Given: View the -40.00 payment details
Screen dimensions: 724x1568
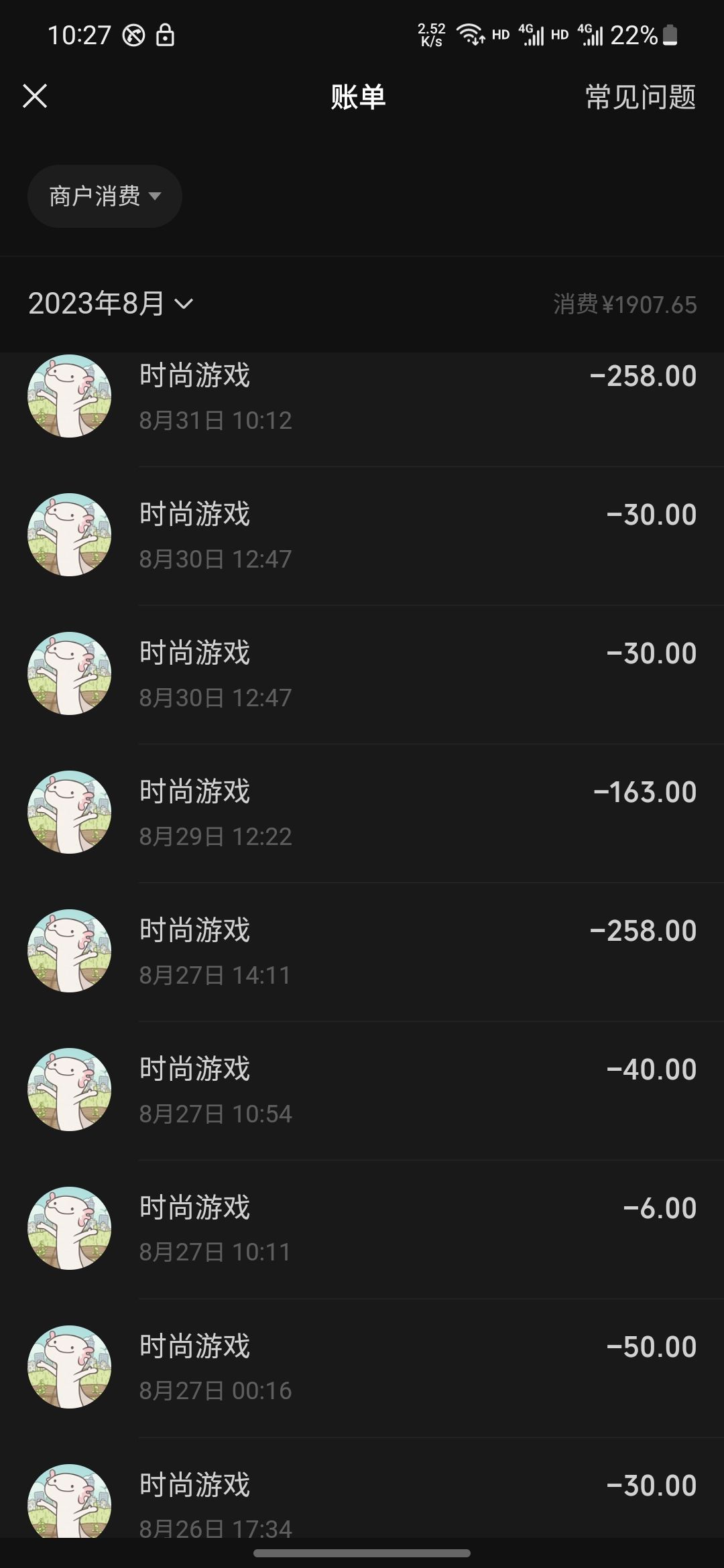Looking at the screenshot, I should click(x=362, y=1090).
